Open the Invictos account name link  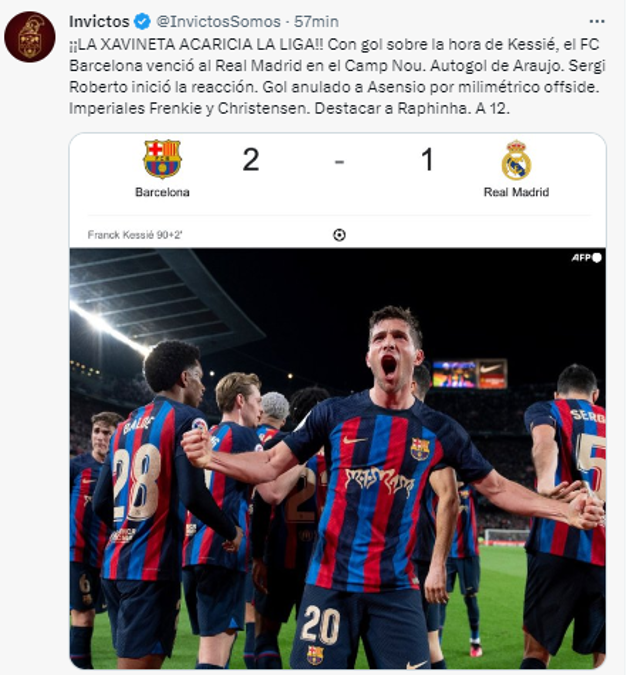(99, 21)
